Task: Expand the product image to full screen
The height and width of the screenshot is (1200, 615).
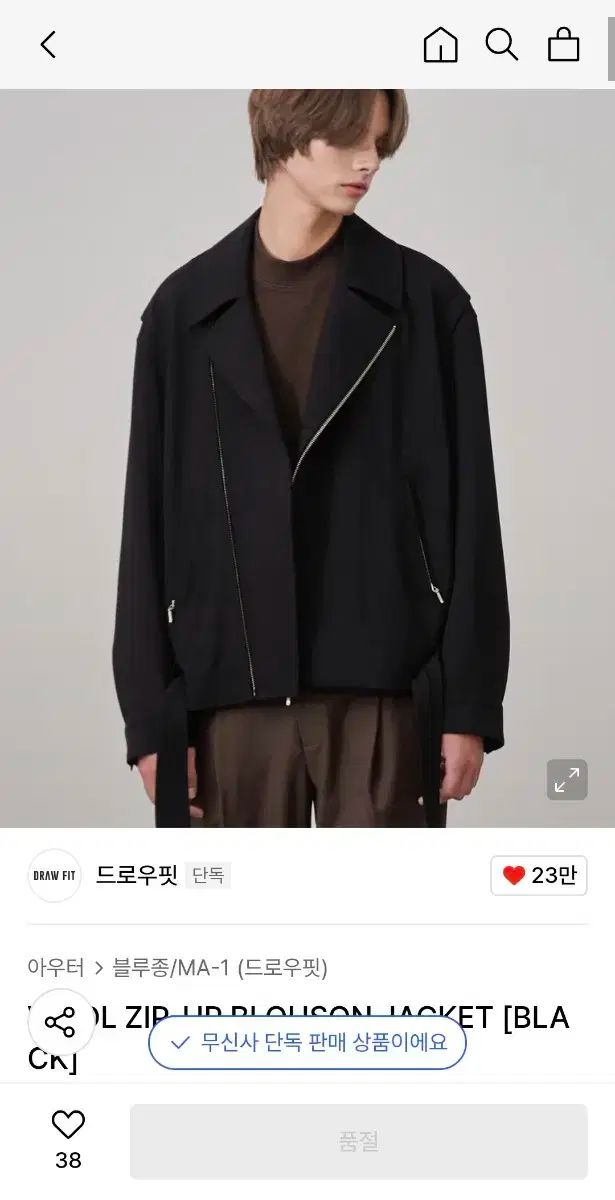Action: (567, 780)
